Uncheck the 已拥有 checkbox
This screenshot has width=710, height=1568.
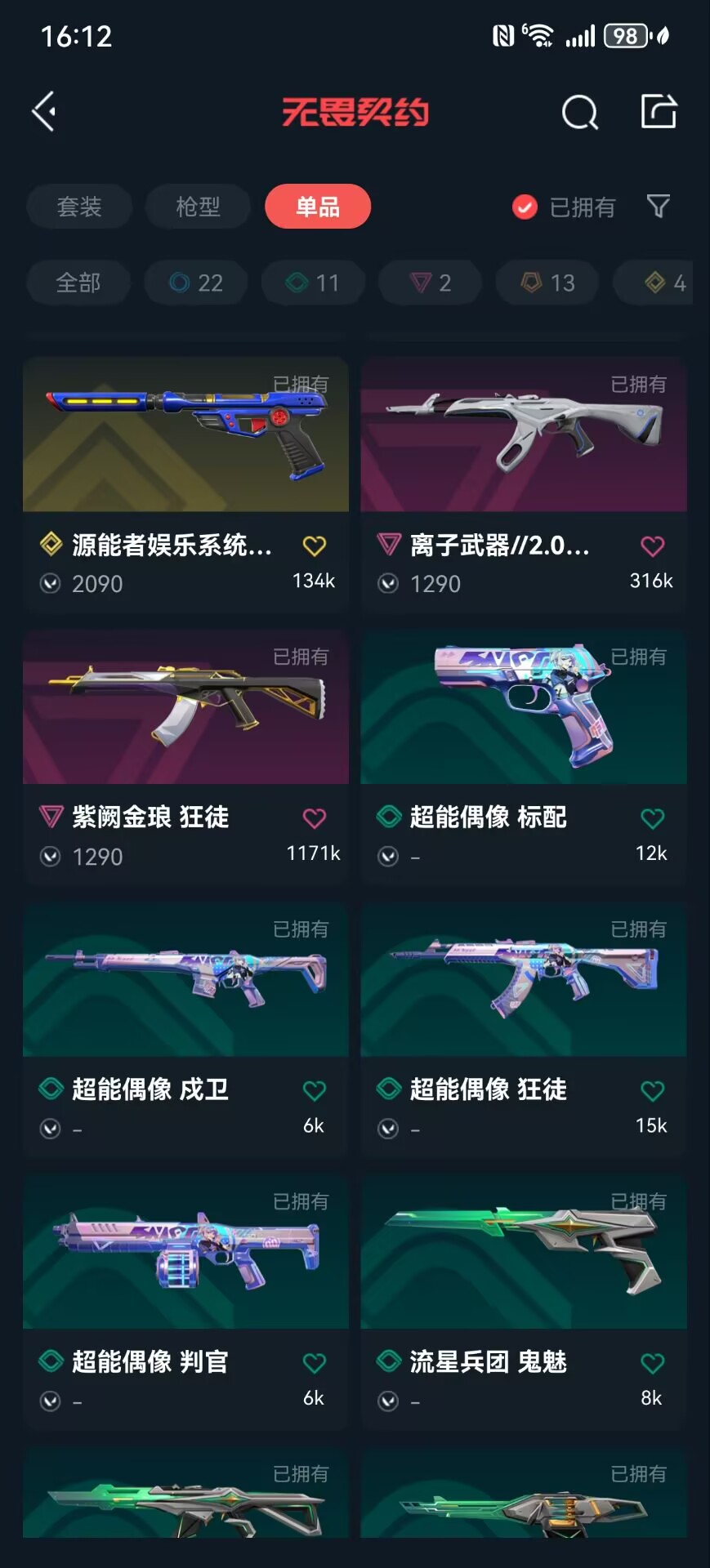(525, 207)
